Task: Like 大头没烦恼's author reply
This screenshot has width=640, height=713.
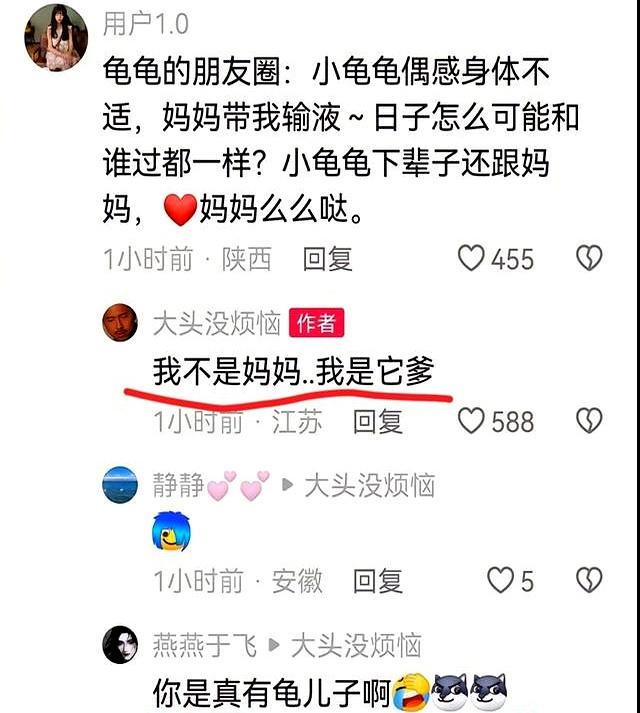Action: point(472,421)
